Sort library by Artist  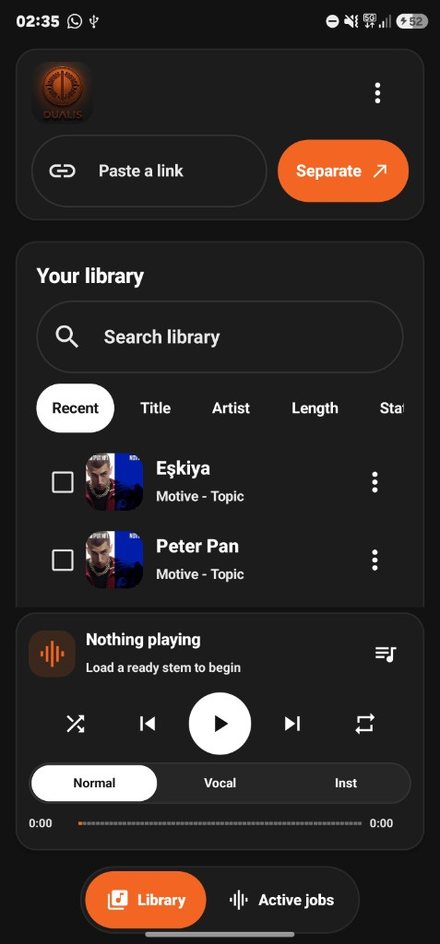click(231, 408)
